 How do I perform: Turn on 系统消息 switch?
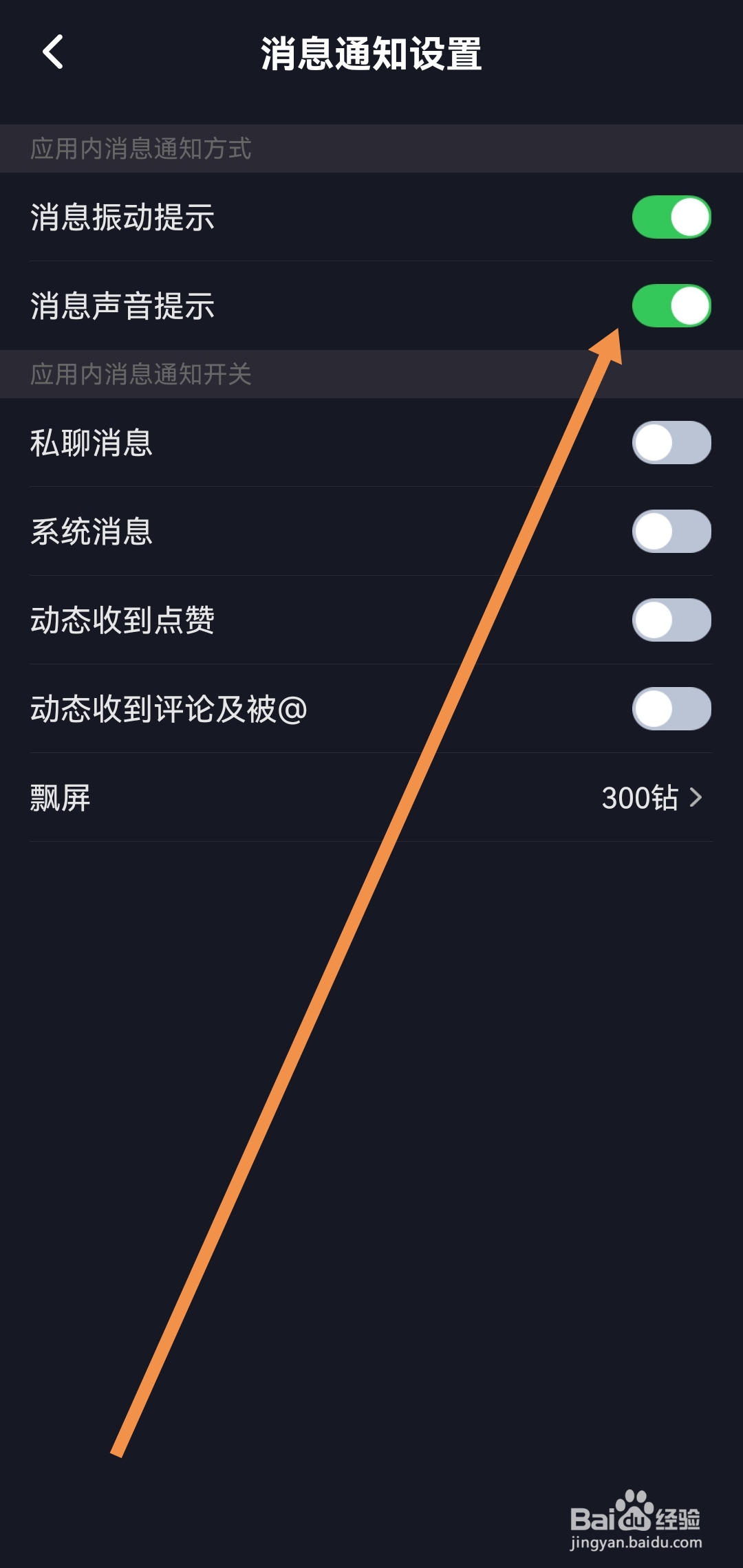coord(671,532)
